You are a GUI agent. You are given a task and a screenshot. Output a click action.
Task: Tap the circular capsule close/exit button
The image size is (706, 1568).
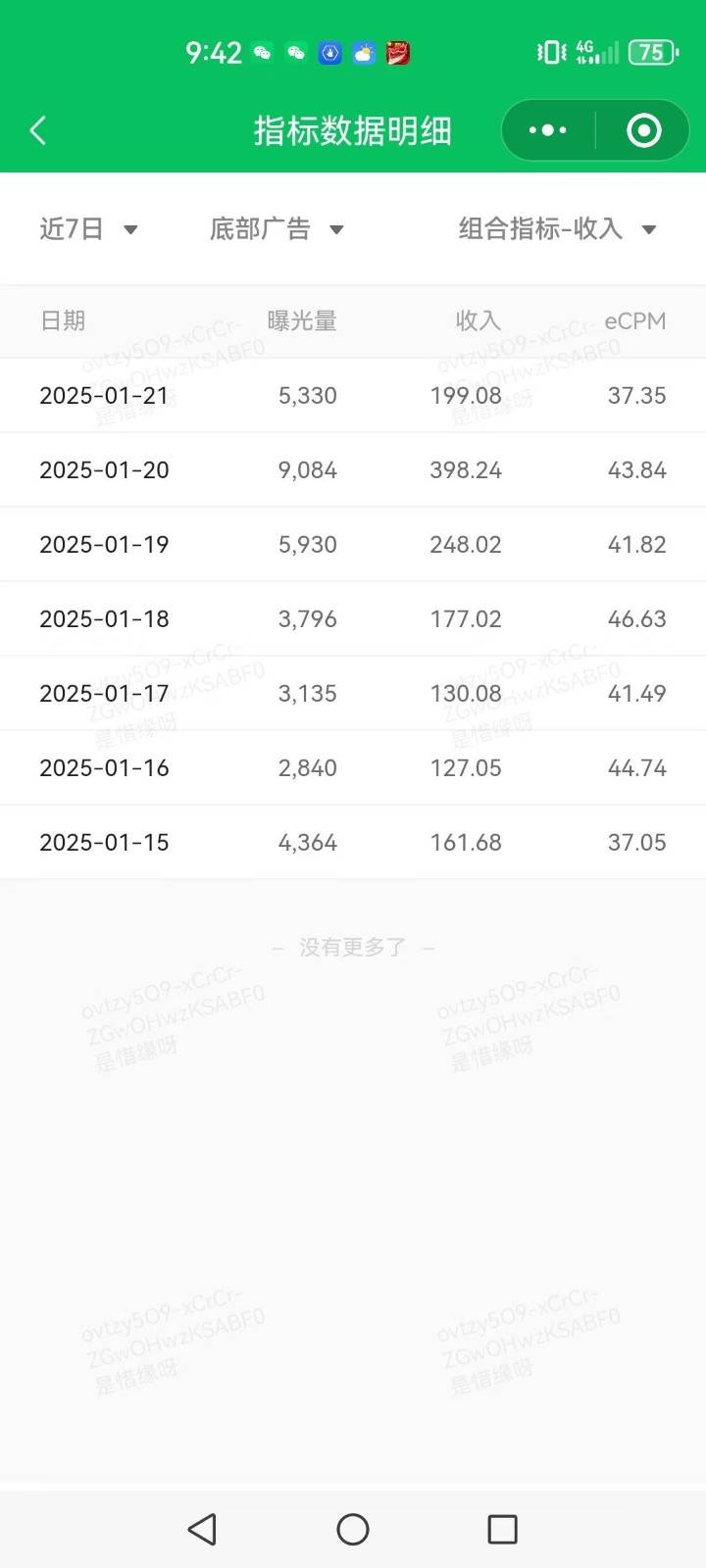click(642, 129)
